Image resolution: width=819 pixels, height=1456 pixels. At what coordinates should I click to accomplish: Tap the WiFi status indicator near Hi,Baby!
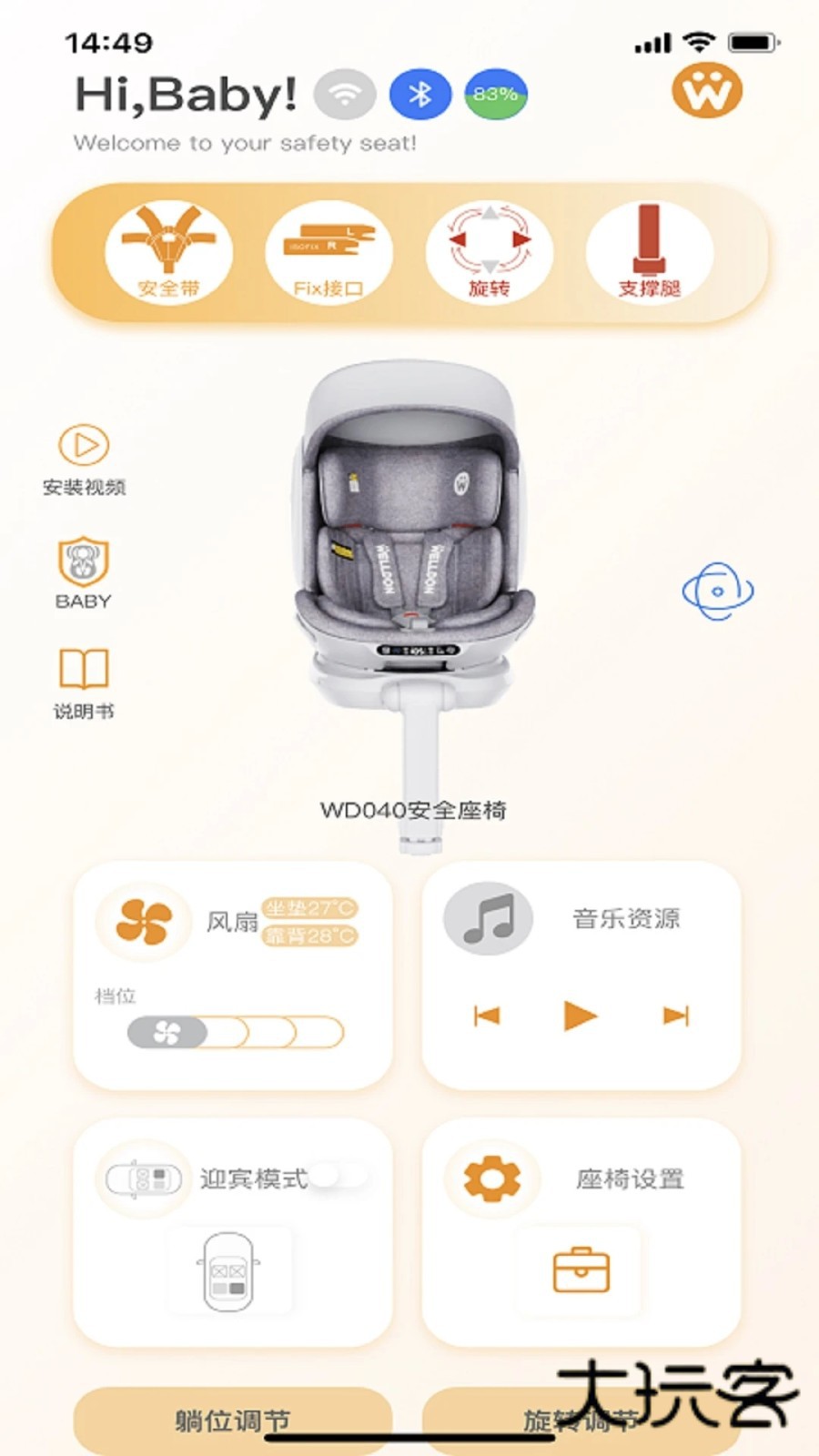pos(343,91)
